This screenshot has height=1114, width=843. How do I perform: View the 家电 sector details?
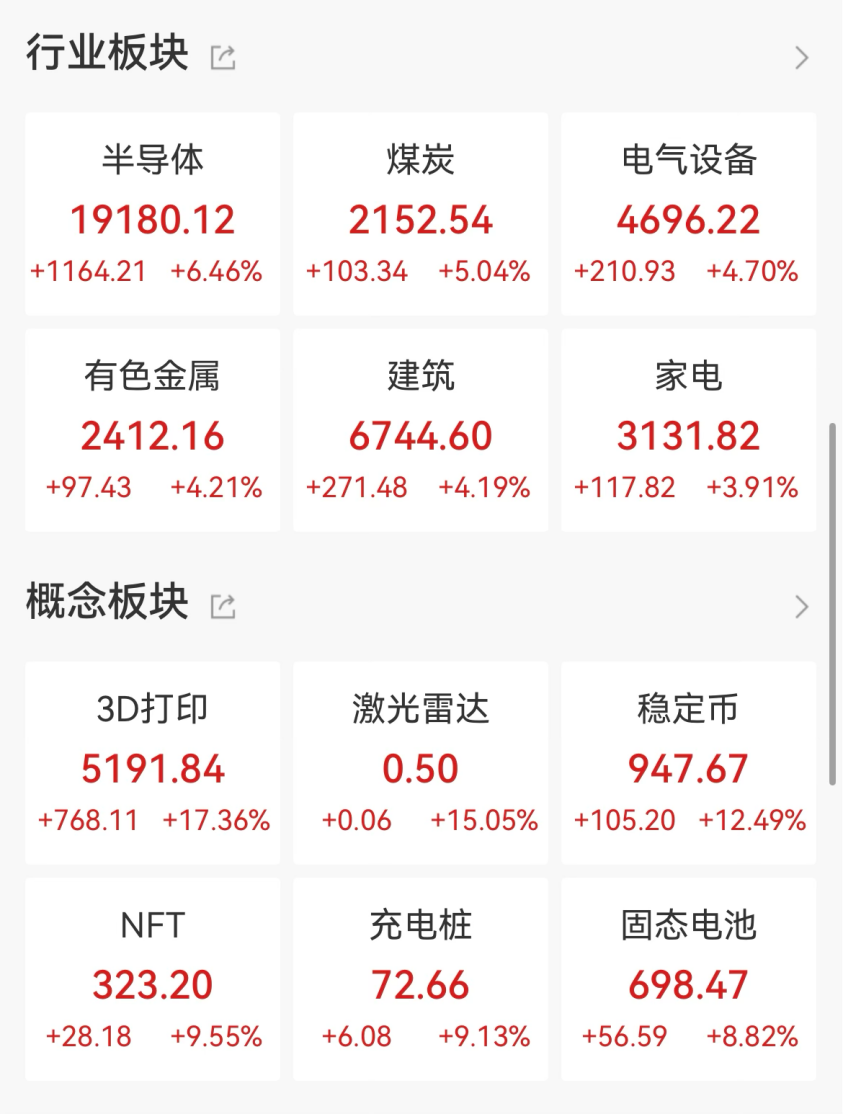tap(688, 431)
